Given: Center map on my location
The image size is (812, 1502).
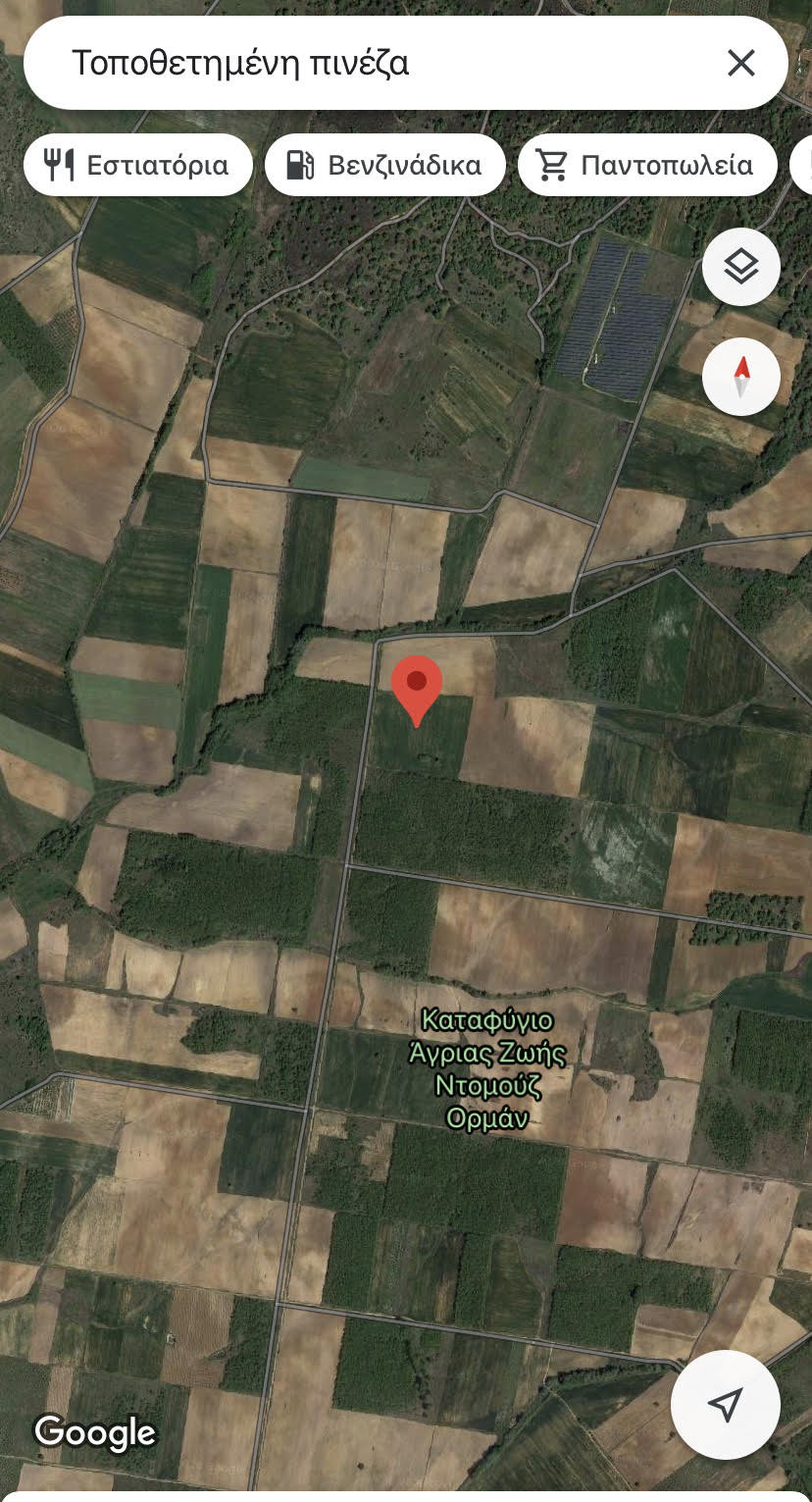Looking at the screenshot, I should (x=725, y=1405).
